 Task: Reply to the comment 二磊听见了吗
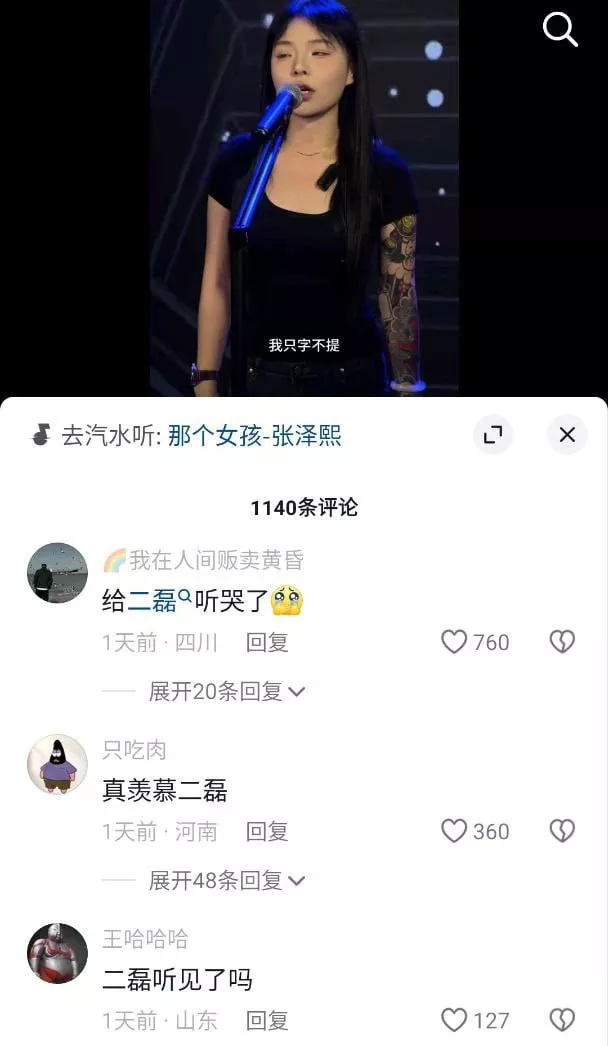pyautogui.click(x=267, y=1021)
